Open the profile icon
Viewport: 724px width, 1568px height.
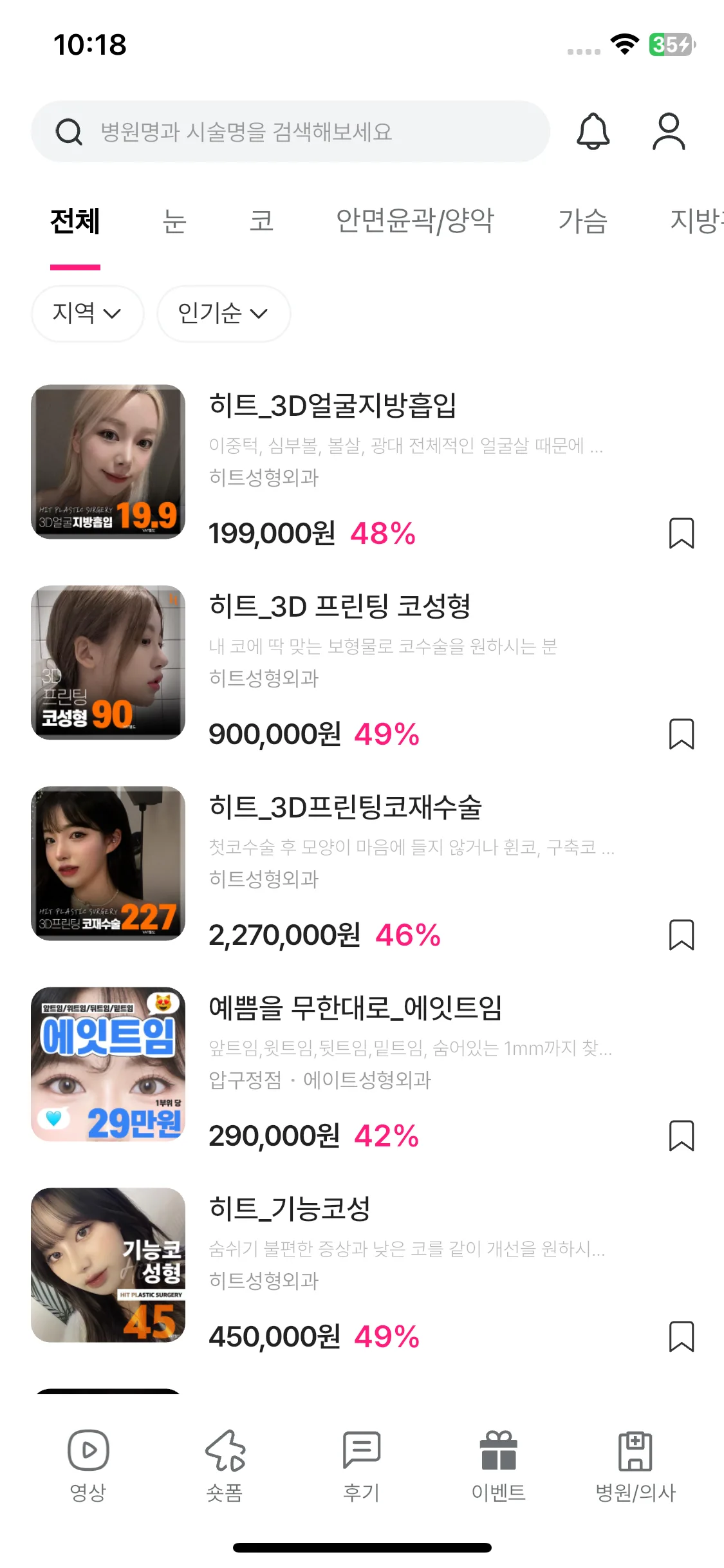point(669,132)
